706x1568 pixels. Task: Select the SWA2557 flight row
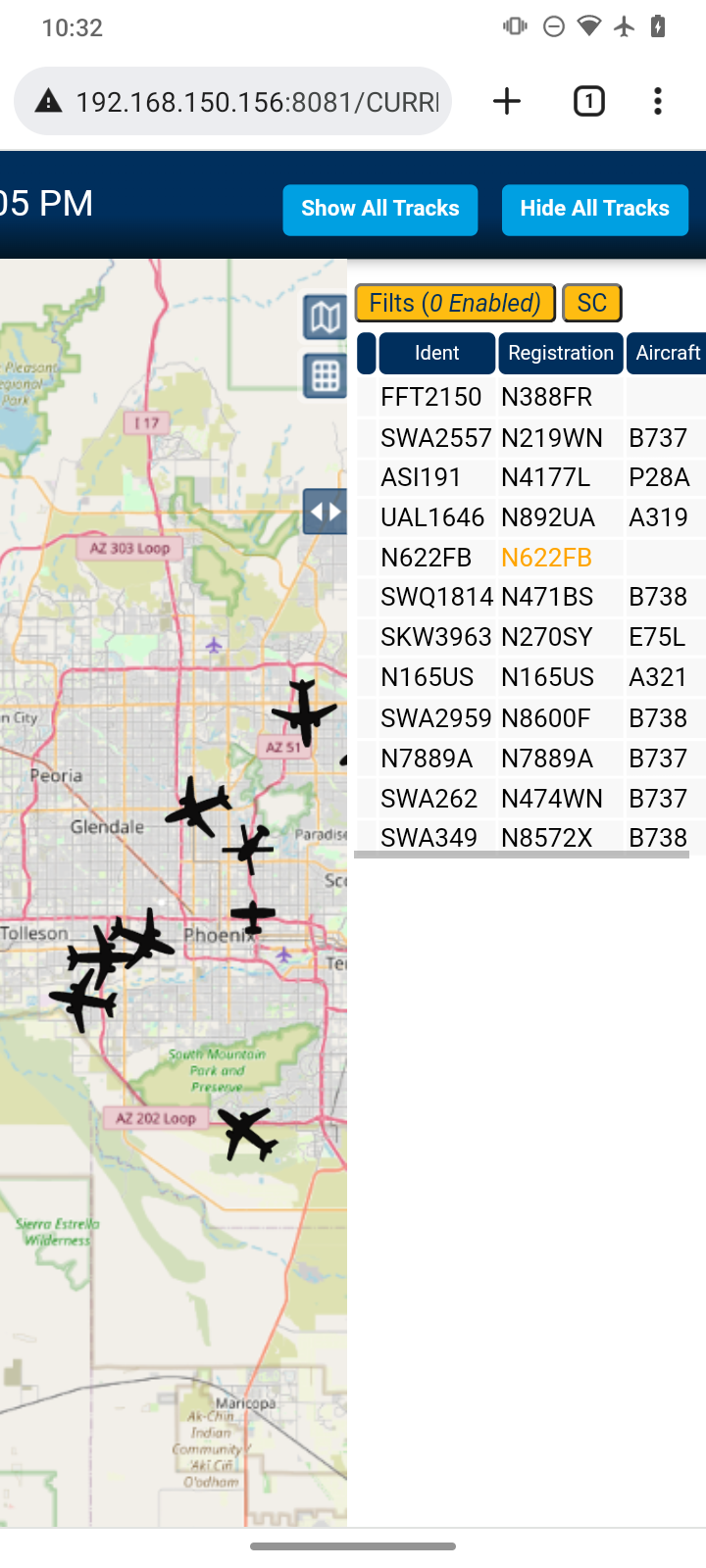[x=530, y=437]
